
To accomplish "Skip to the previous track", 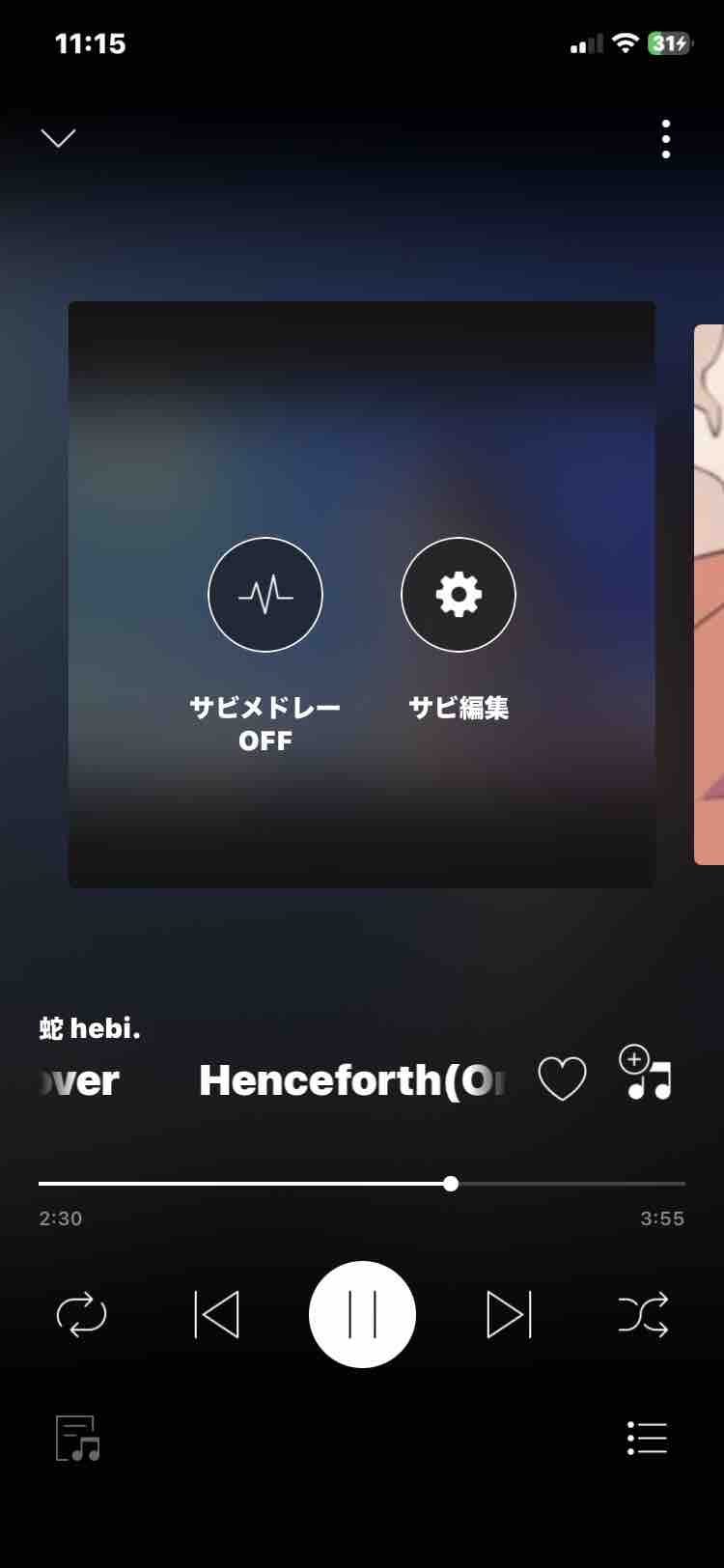I will (216, 1315).
